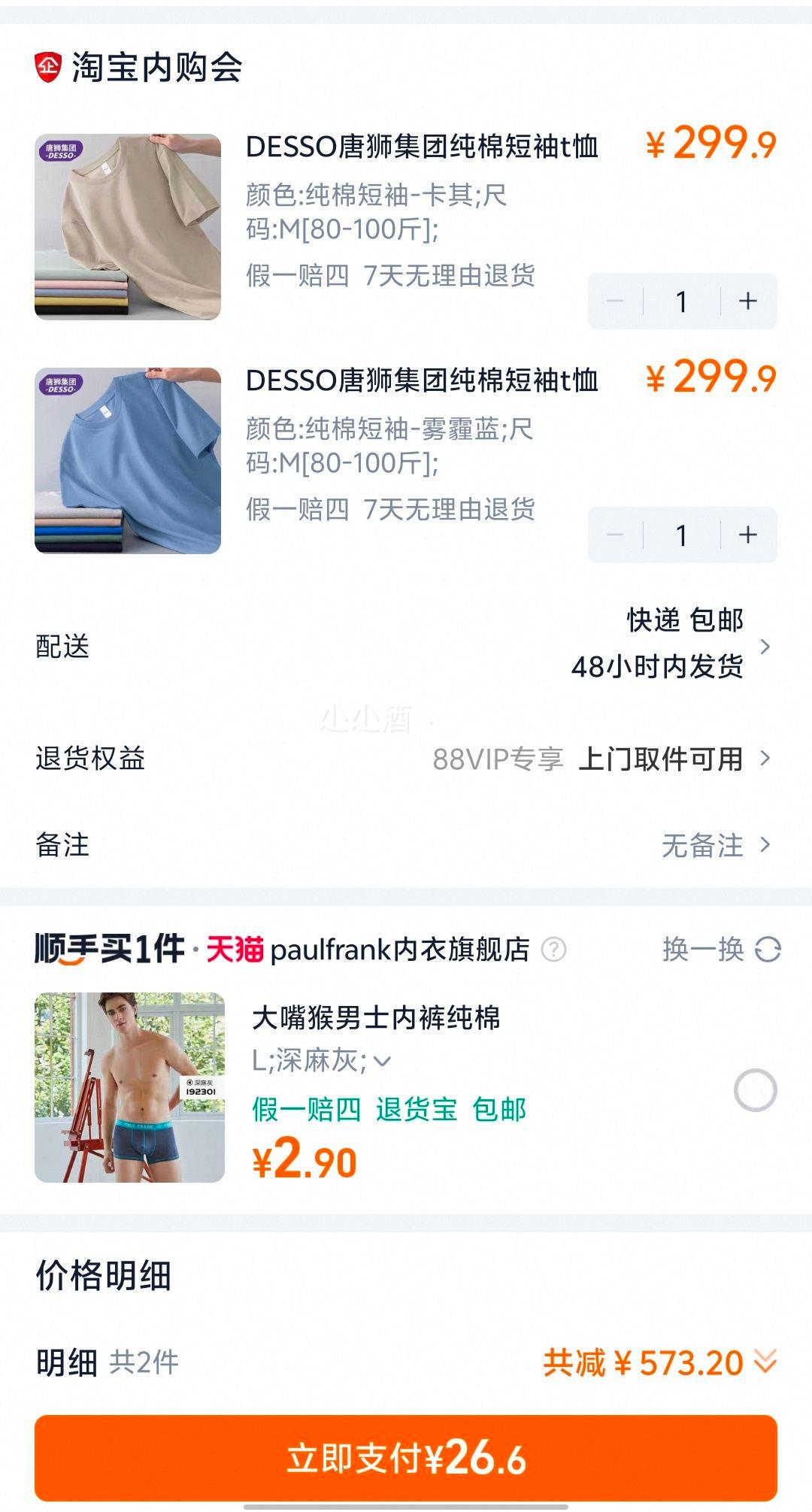Tap 立即支付 ¥26.6 to pay

(x=406, y=1459)
